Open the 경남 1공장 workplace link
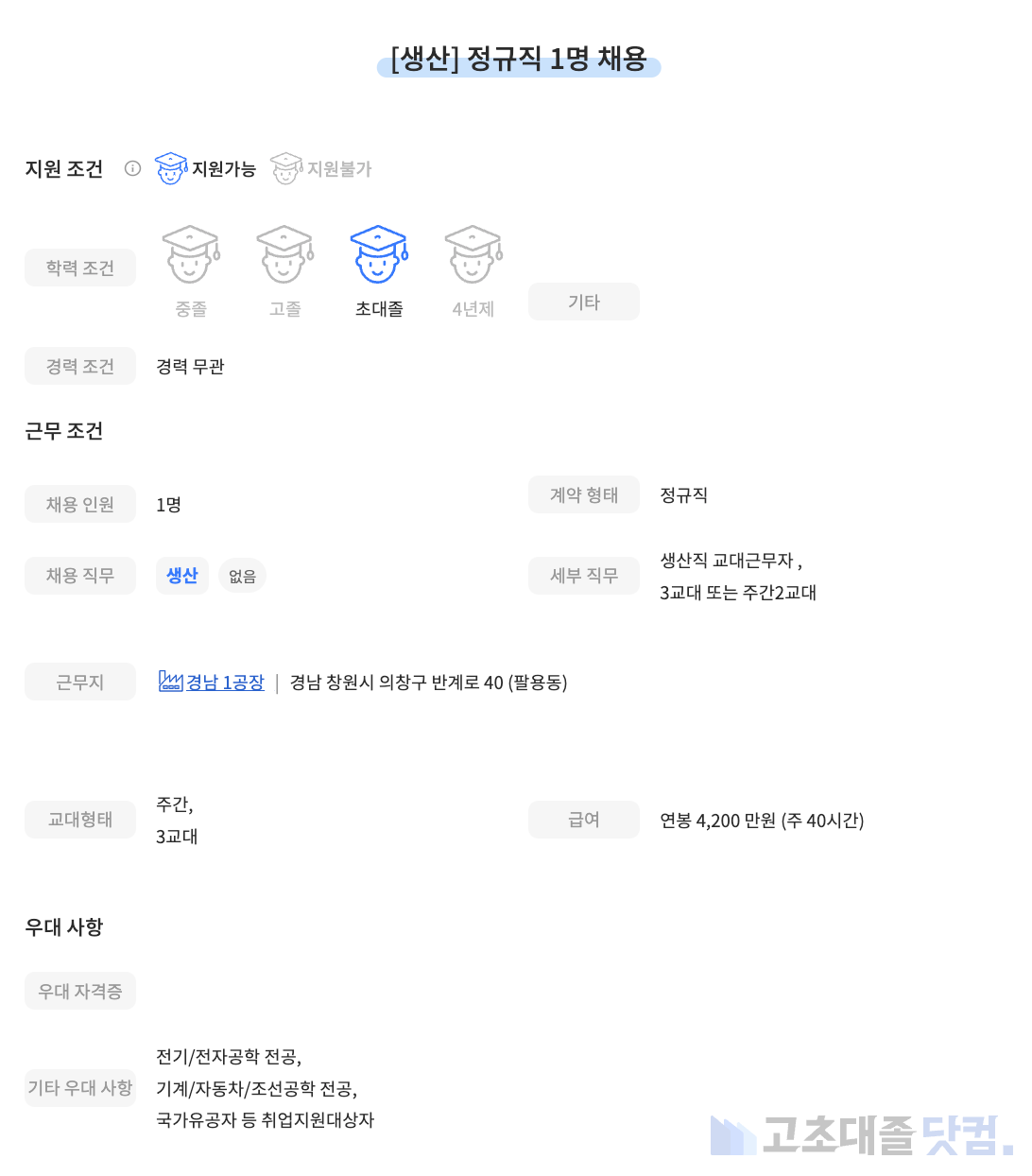Screen dimensions: 1032x1176 (224, 683)
